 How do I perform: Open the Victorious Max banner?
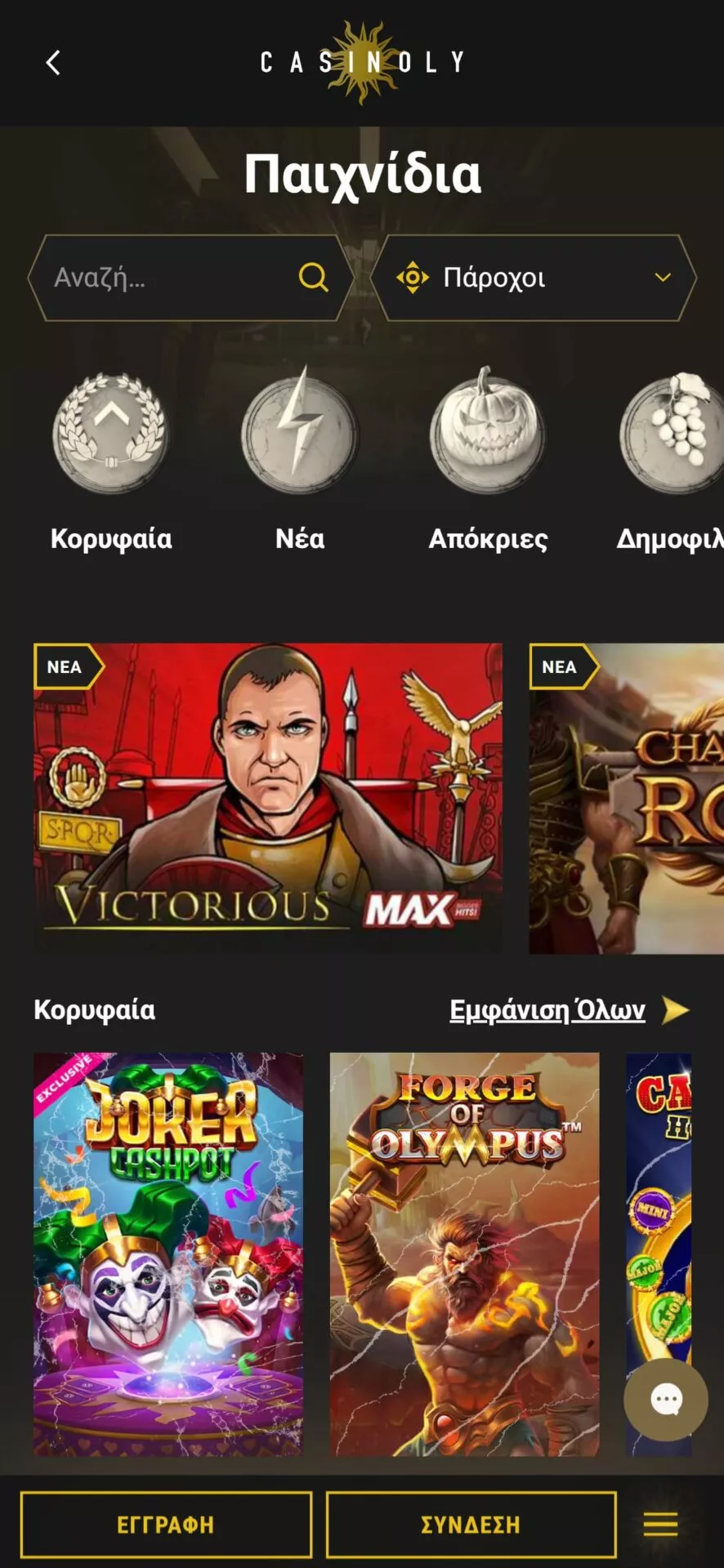tap(268, 798)
